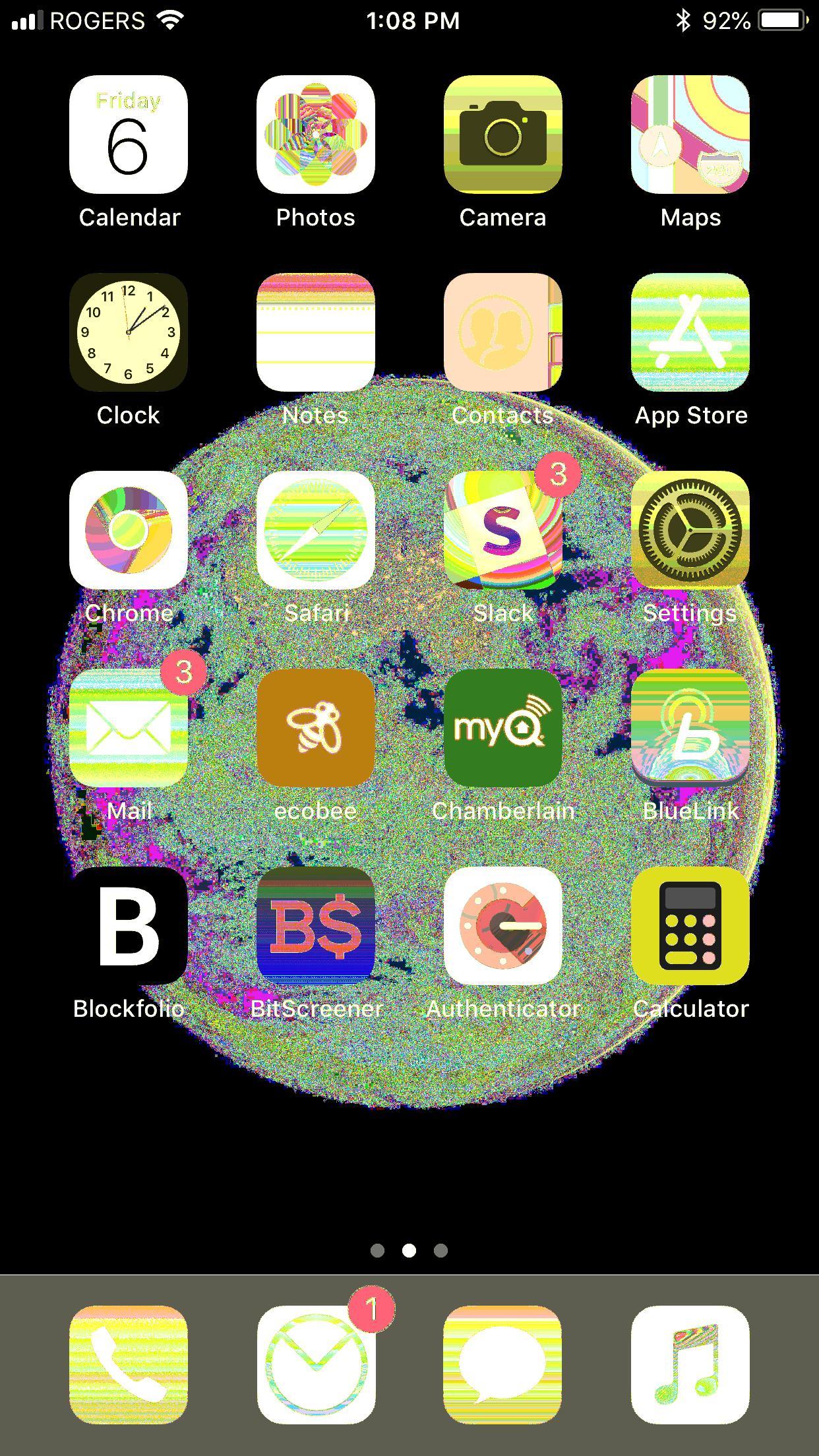Open the Settings app
819x1456 pixels.
click(x=690, y=530)
